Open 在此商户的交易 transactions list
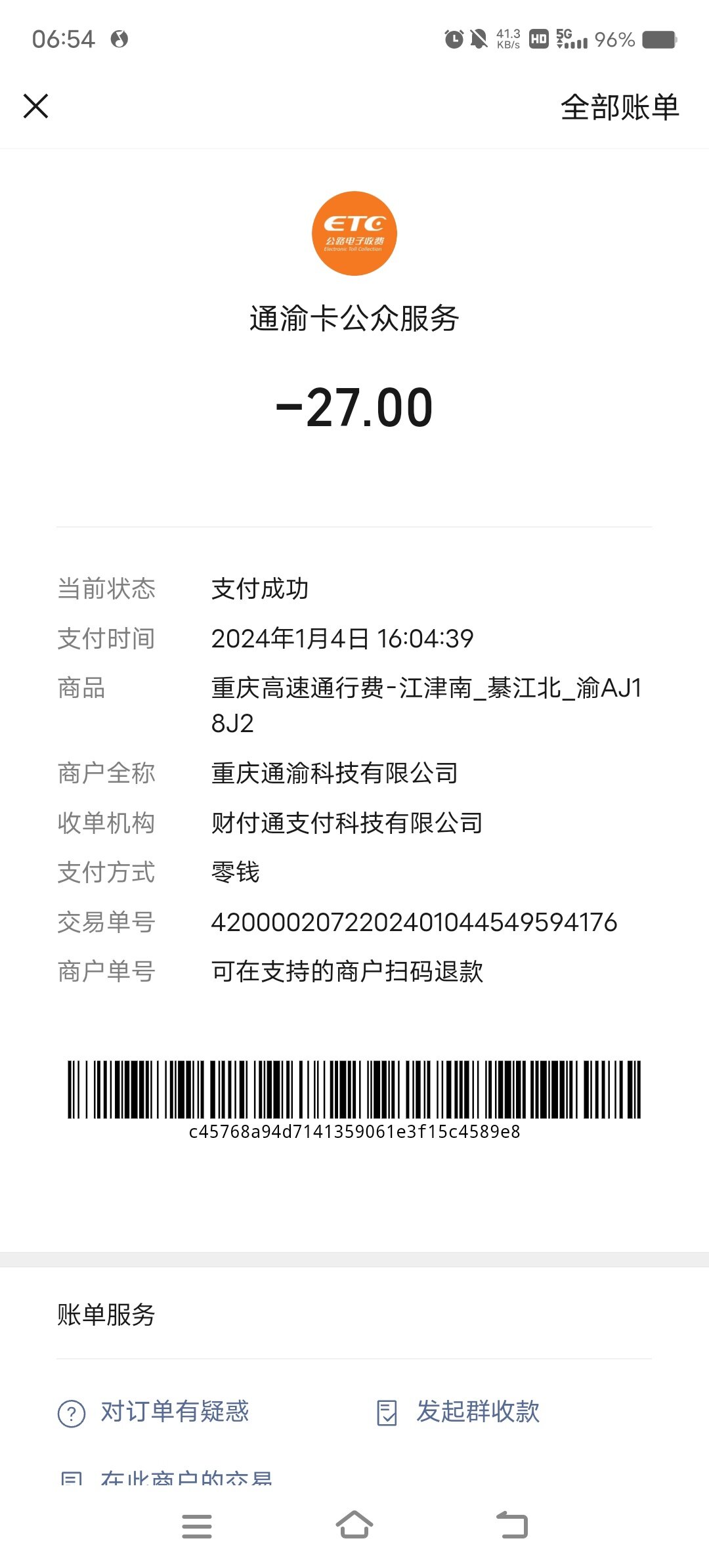 click(x=165, y=1478)
